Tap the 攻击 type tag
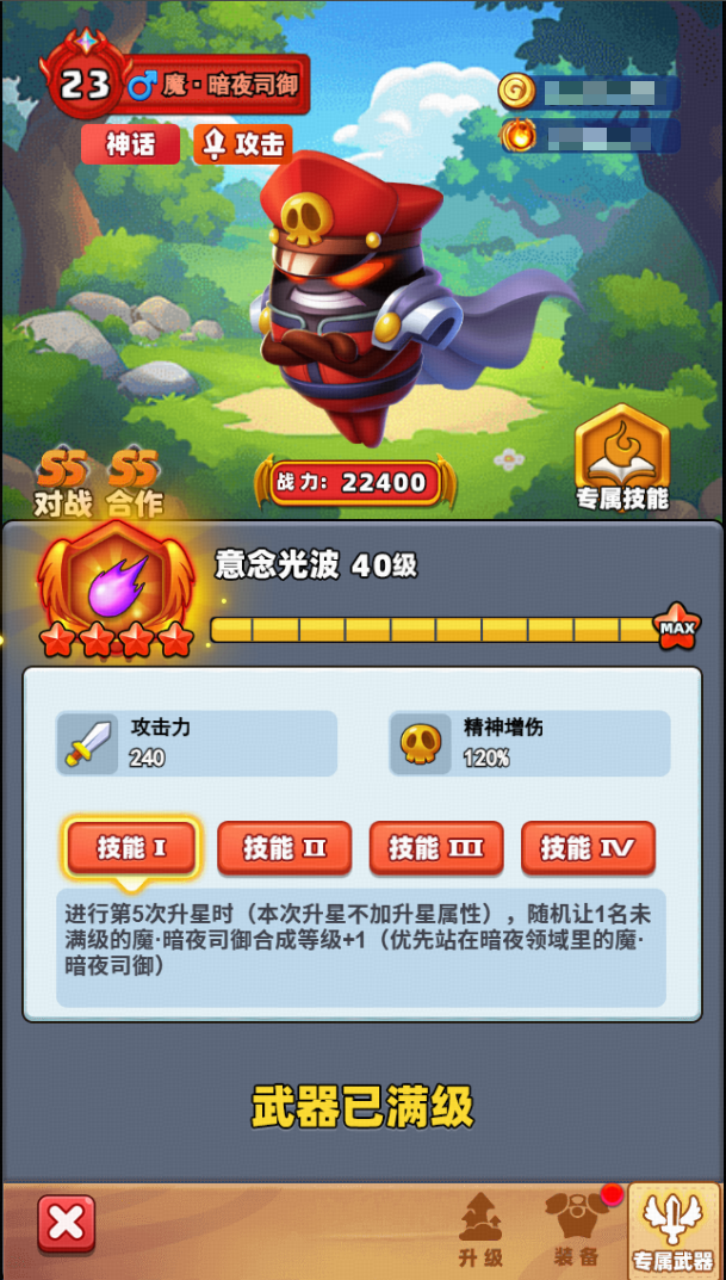Screen dimensions: 726x1280 point(243,144)
